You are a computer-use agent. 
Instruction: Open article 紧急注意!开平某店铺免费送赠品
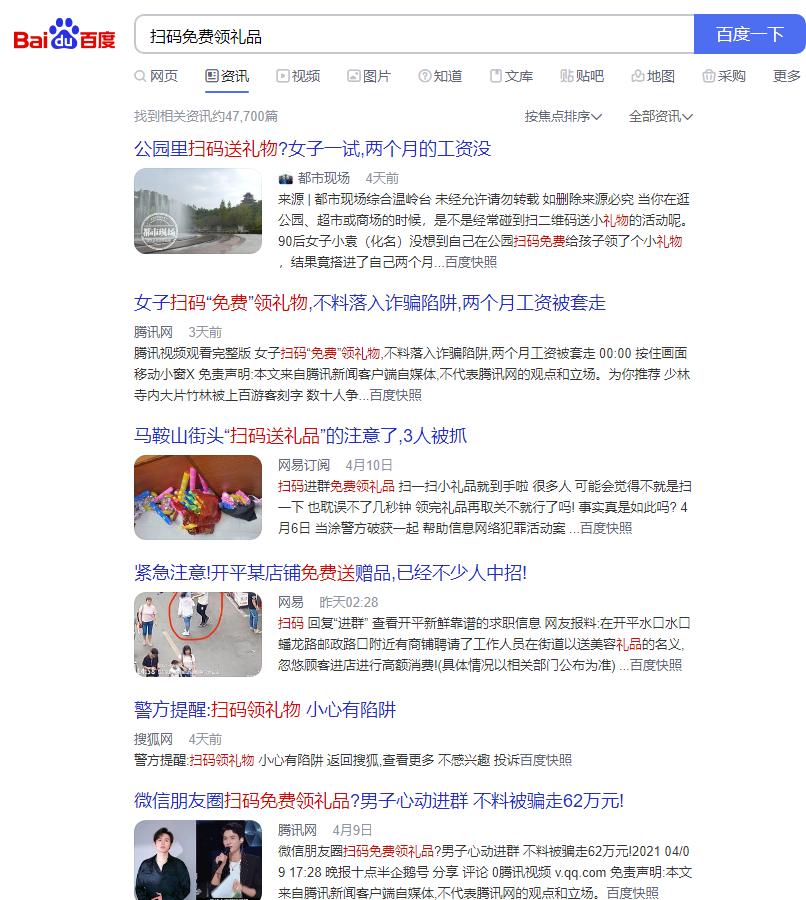pos(330,573)
